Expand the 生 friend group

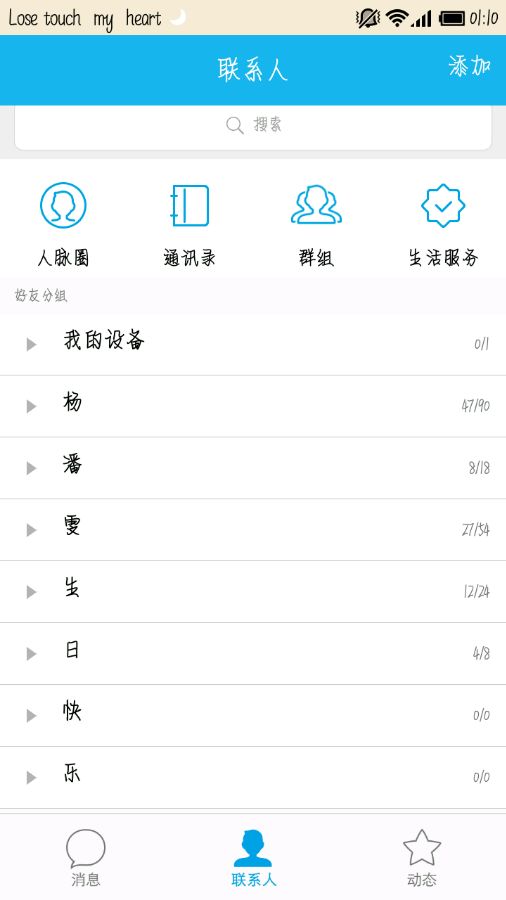coord(253,592)
